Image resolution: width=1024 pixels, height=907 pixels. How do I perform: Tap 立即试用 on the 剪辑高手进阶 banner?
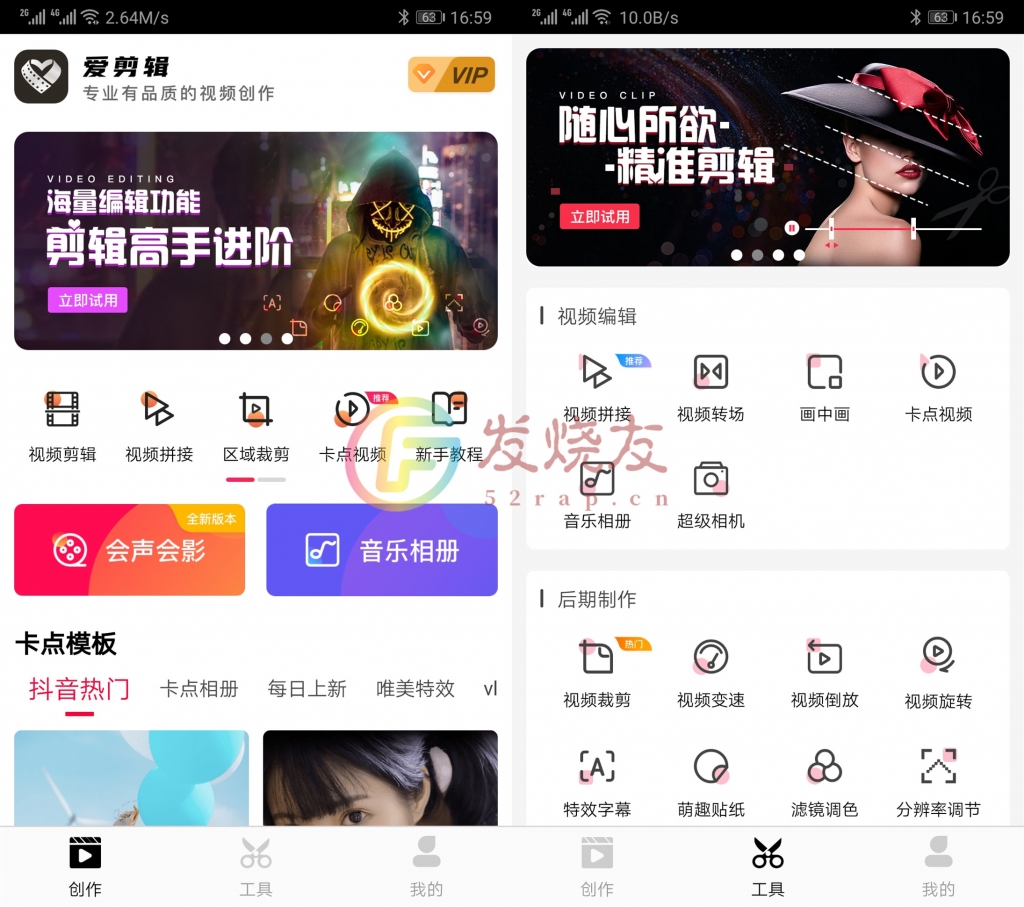click(88, 300)
